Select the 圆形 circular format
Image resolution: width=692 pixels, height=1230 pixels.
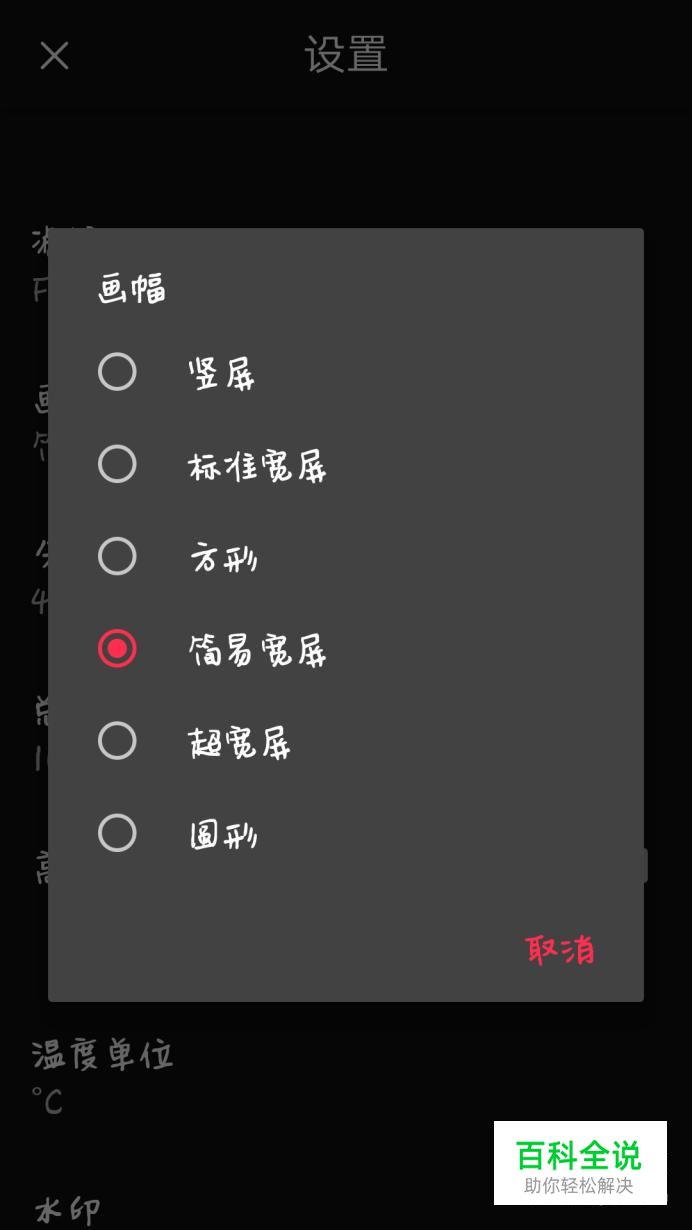pyautogui.click(x=346, y=833)
